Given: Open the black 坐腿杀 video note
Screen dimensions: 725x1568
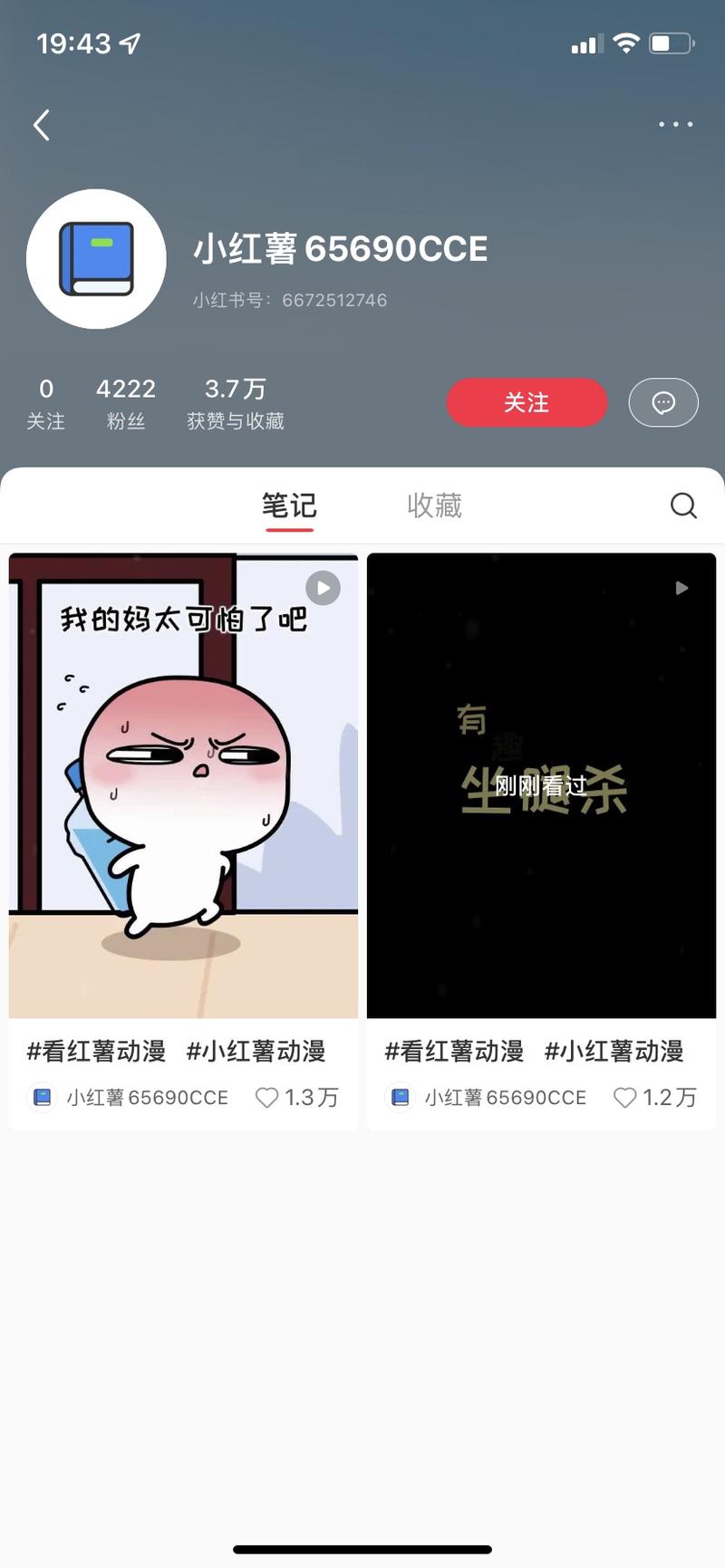Looking at the screenshot, I should point(541,785).
